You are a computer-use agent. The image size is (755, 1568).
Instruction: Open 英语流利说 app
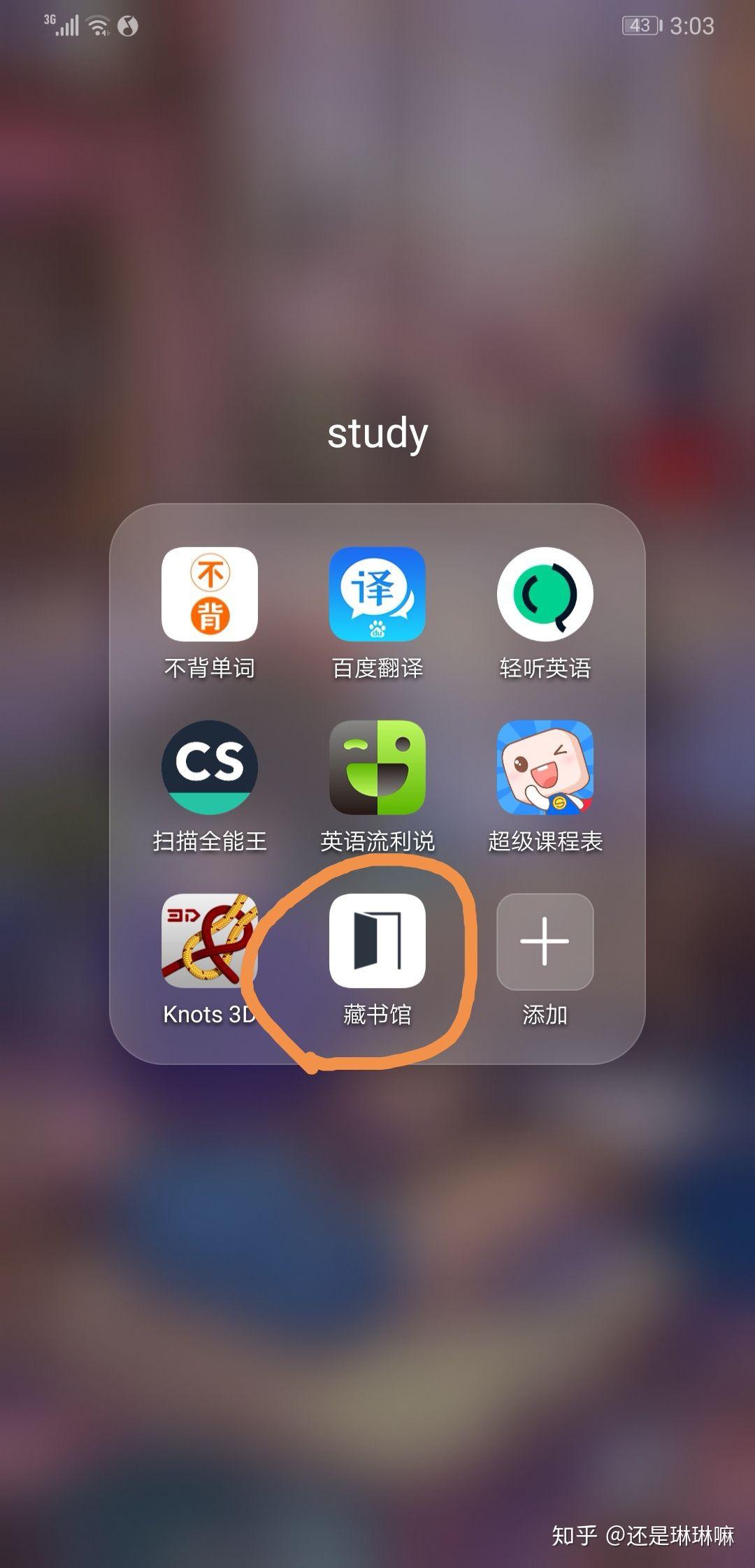click(x=377, y=767)
